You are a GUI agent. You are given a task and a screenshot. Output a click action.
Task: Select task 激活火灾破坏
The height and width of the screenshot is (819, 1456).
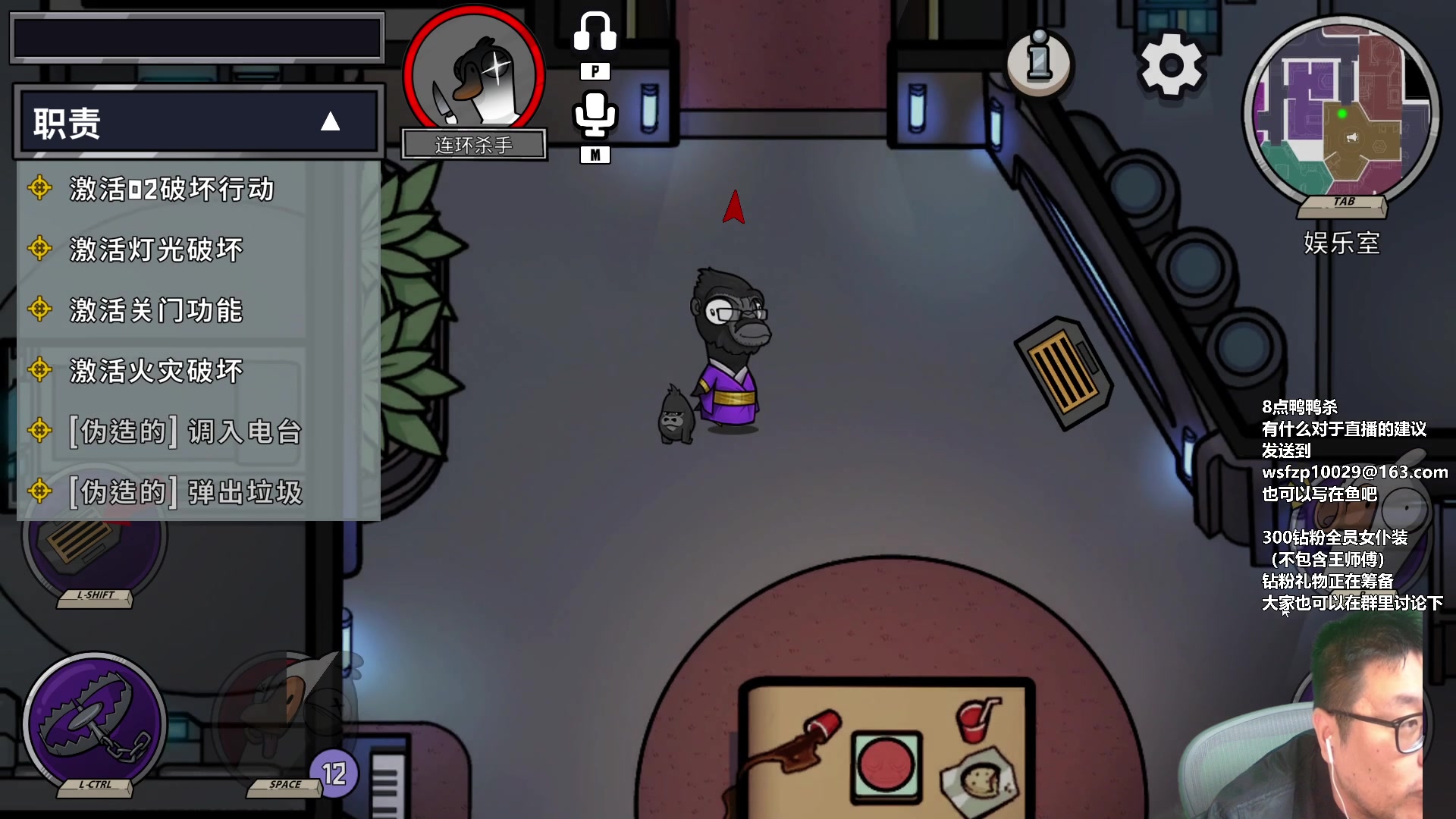click(x=156, y=371)
